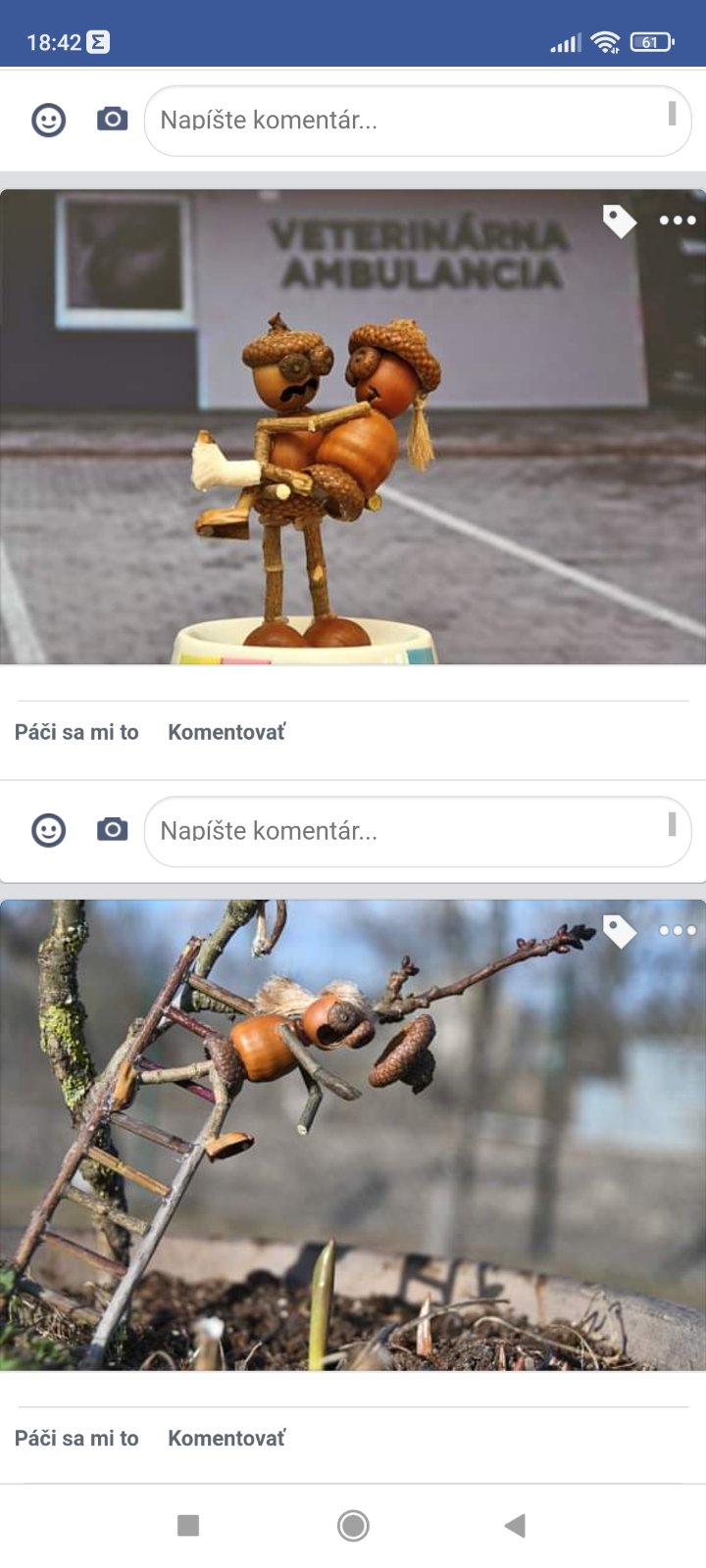Like the veterinary ambulance photo with 'Páči sa mi to'
Screen dimensions: 706x1568
(x=76, y=732)
